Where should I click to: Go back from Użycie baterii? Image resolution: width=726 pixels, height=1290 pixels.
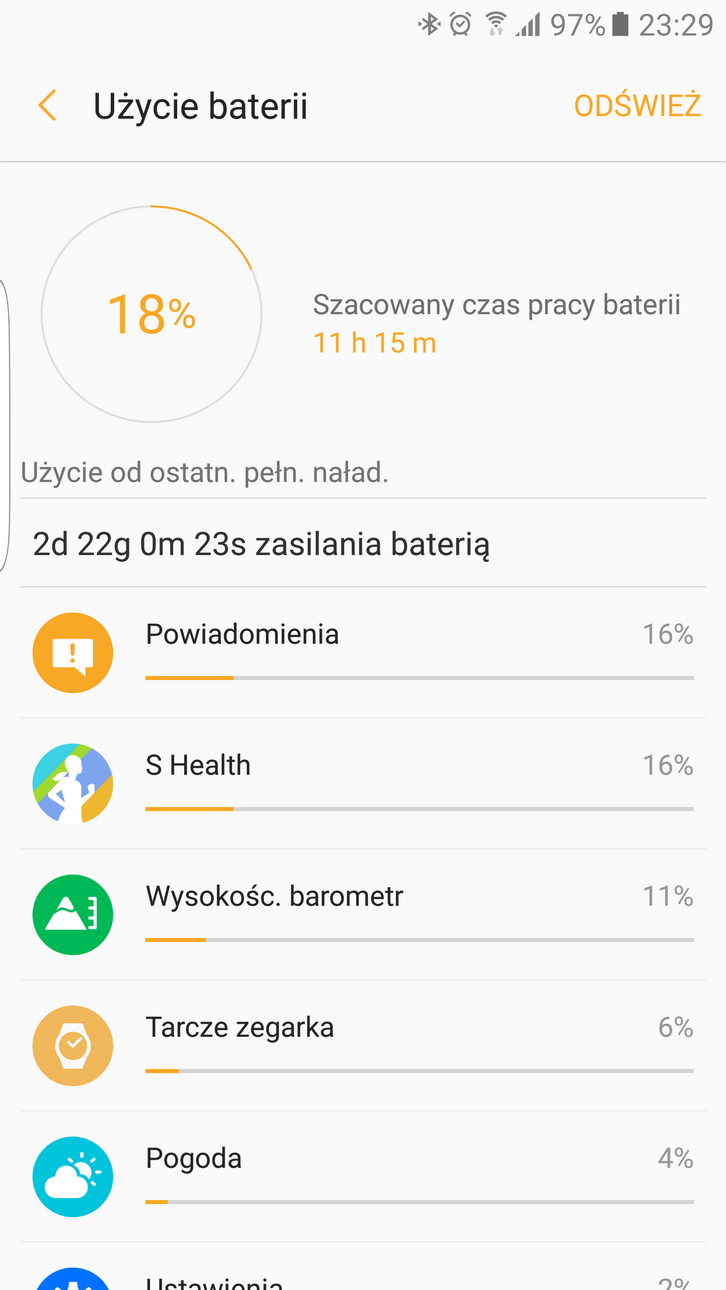pyautogui.click(x=47, y=106)
